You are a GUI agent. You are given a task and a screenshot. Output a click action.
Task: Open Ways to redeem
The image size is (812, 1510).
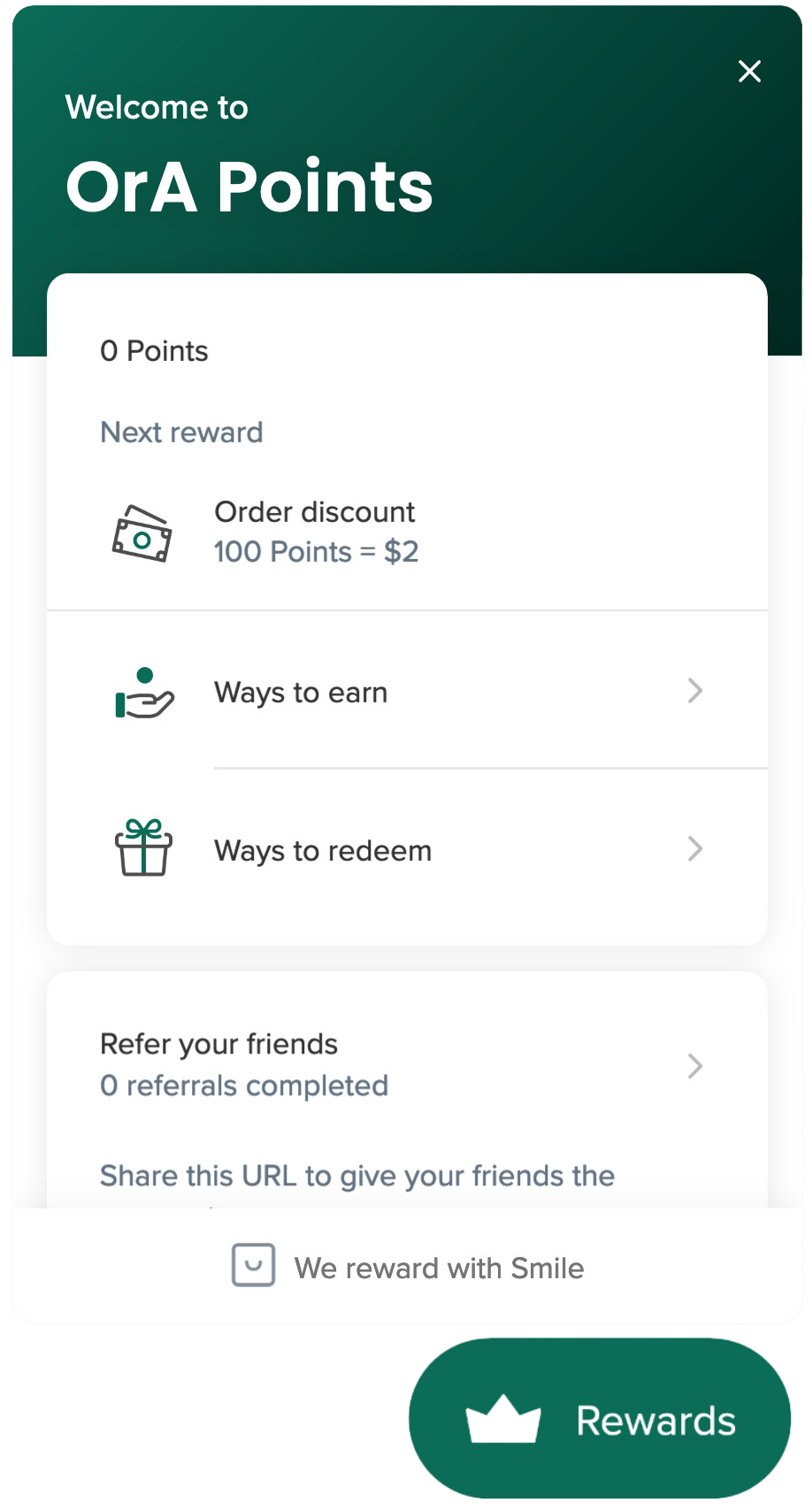pos(407,849)
